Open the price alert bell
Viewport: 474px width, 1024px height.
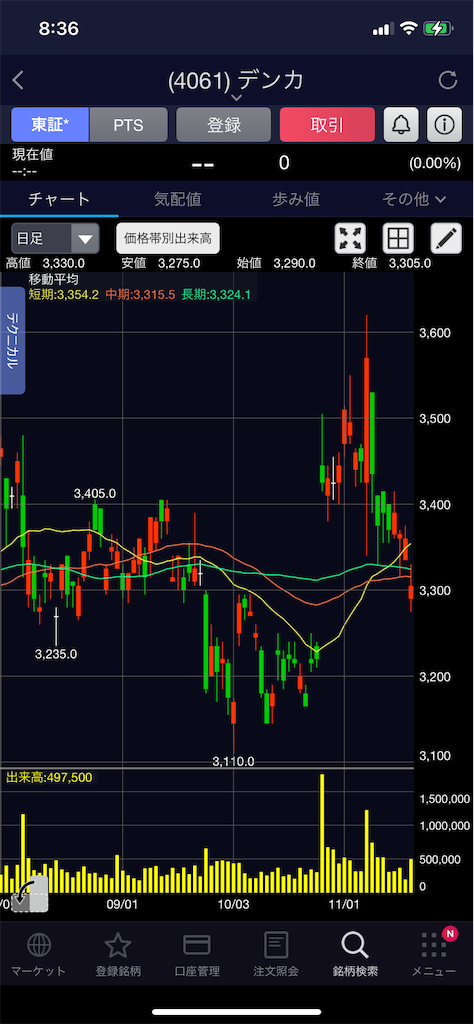tap(401, 125)
